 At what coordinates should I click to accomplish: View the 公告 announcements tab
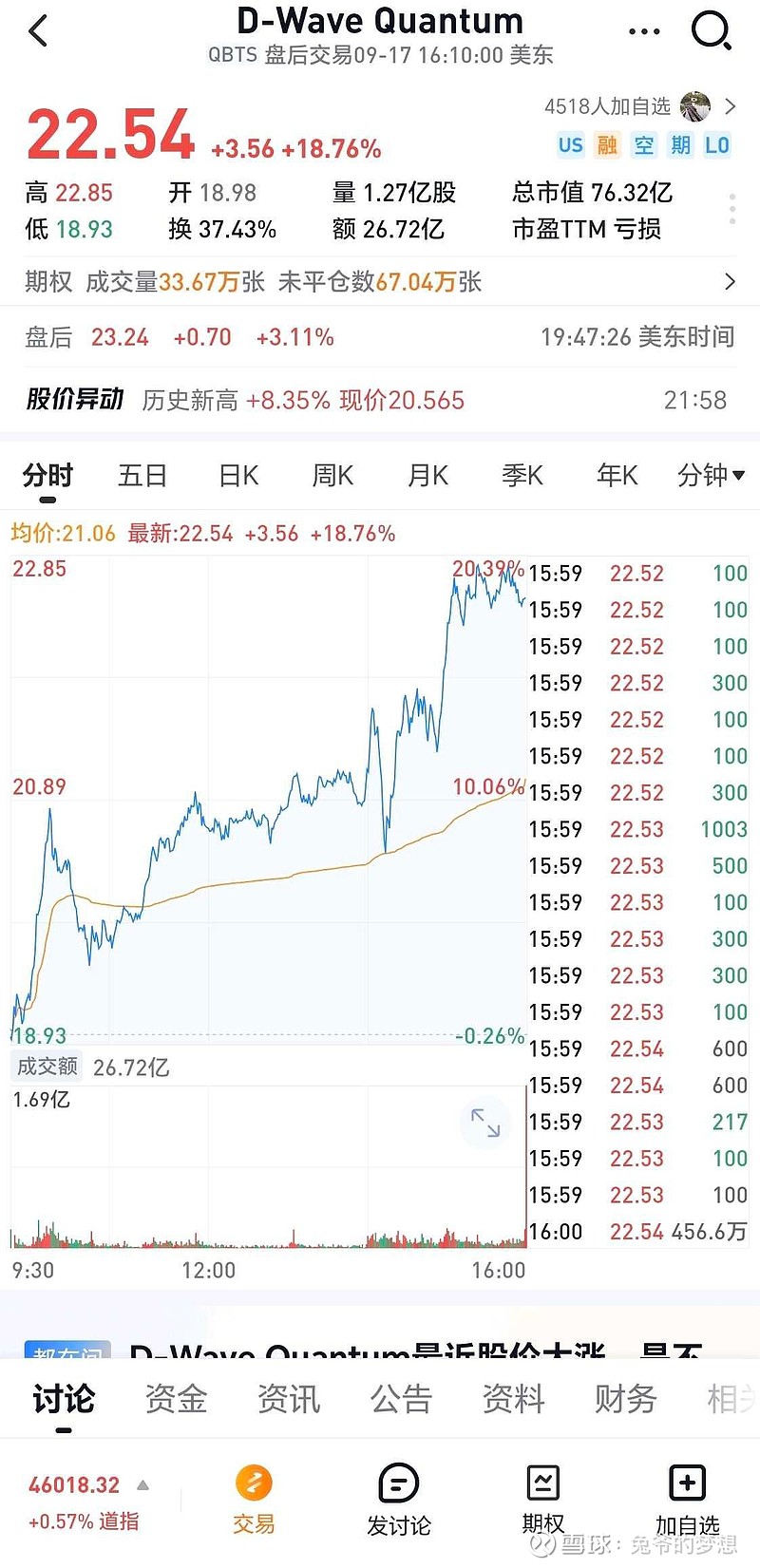pyautogui.click(x=401, y=1399)
